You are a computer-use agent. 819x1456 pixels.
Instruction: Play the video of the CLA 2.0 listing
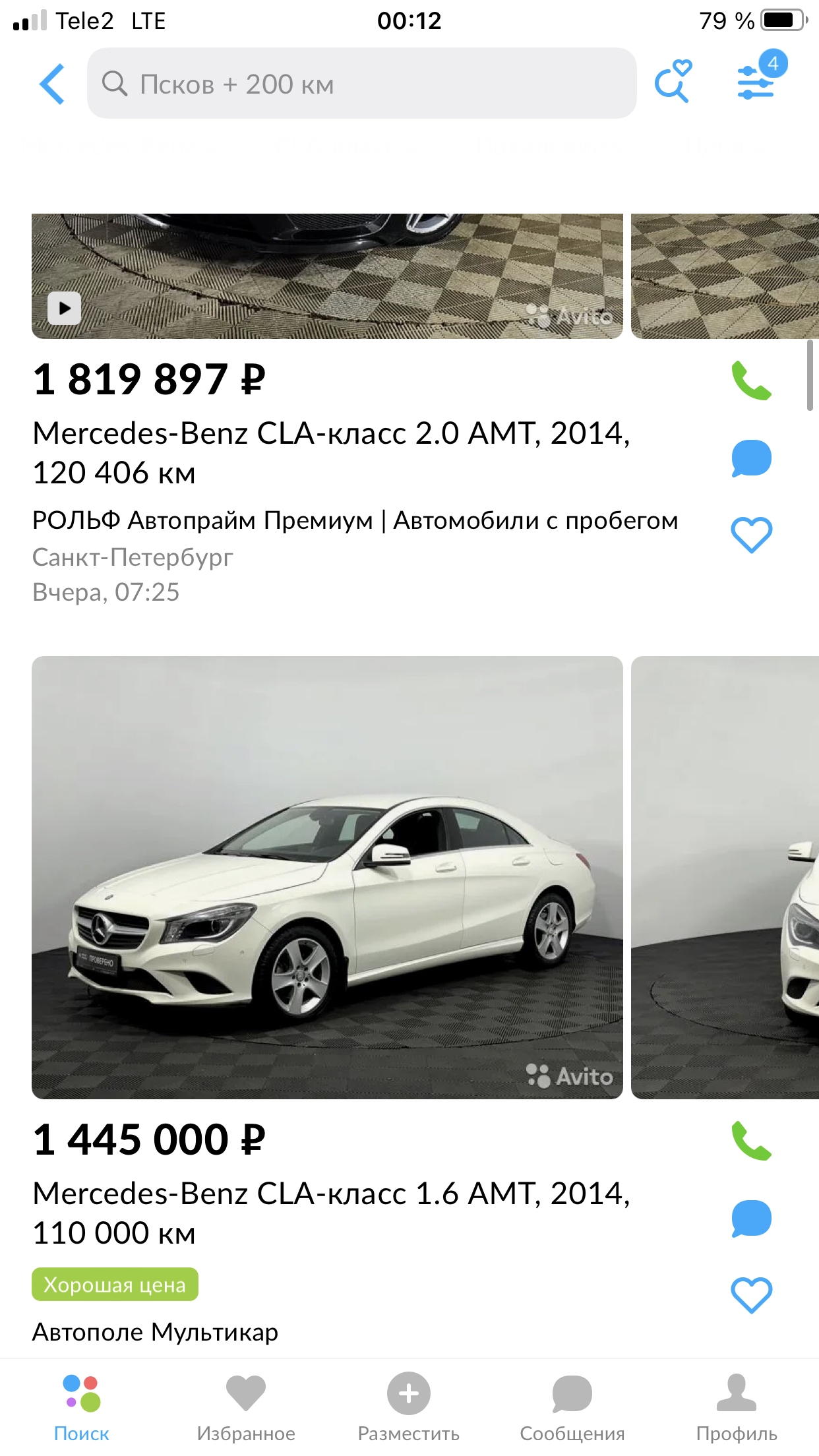pos(65,308)
